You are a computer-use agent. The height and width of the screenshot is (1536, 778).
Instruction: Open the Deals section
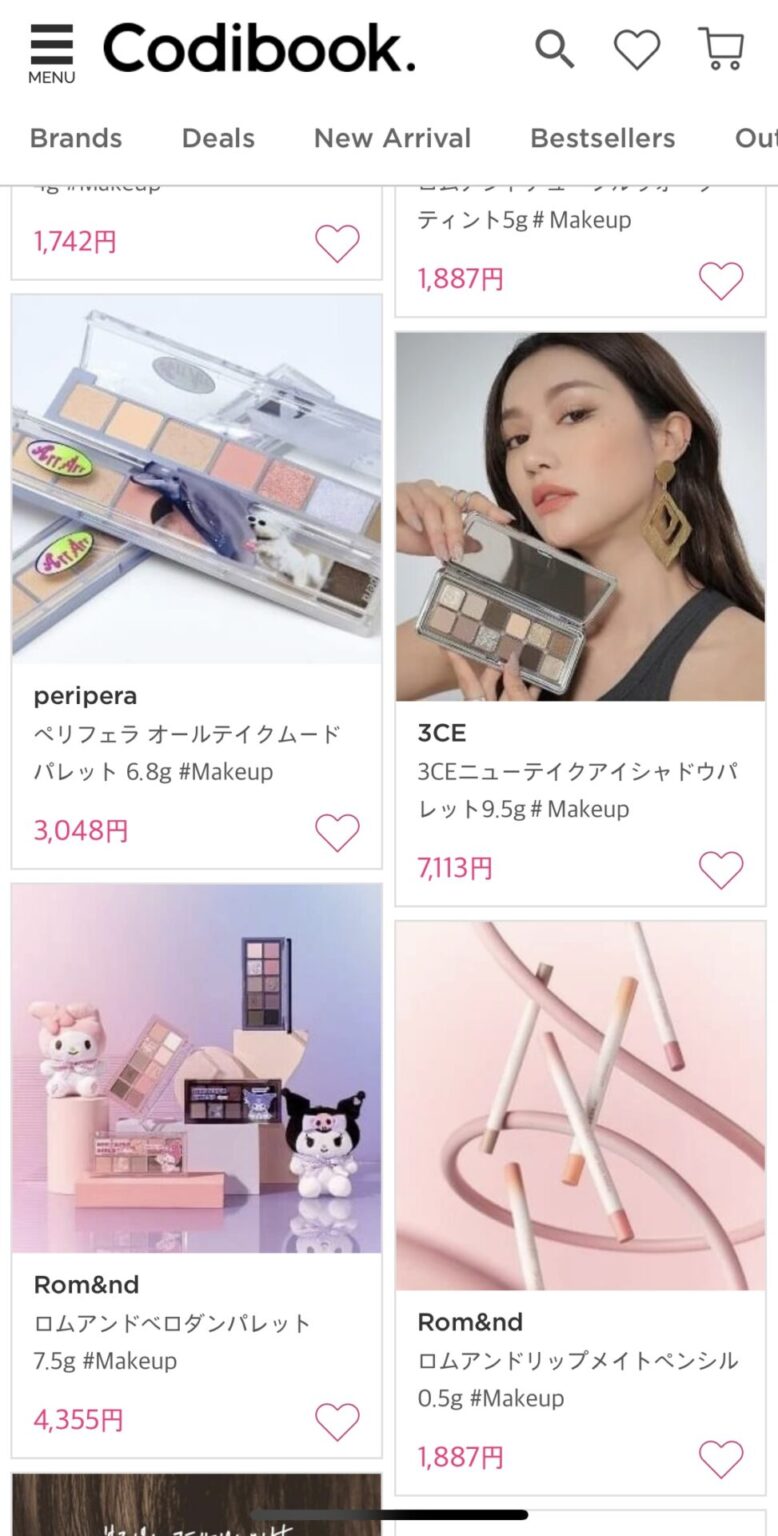(x=218, y=138)
